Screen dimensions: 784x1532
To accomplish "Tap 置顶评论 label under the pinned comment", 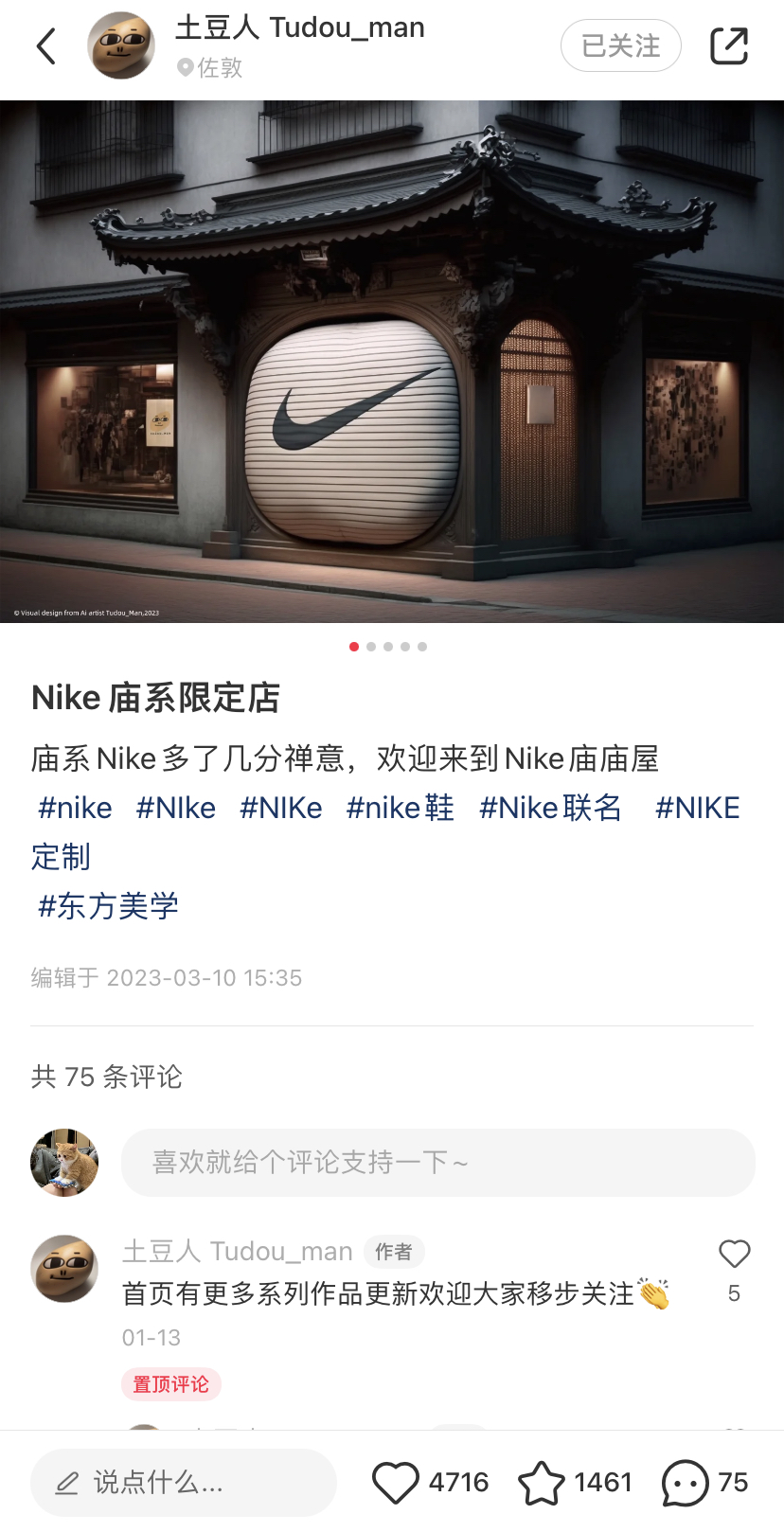I will click(x=171, y=1384).
